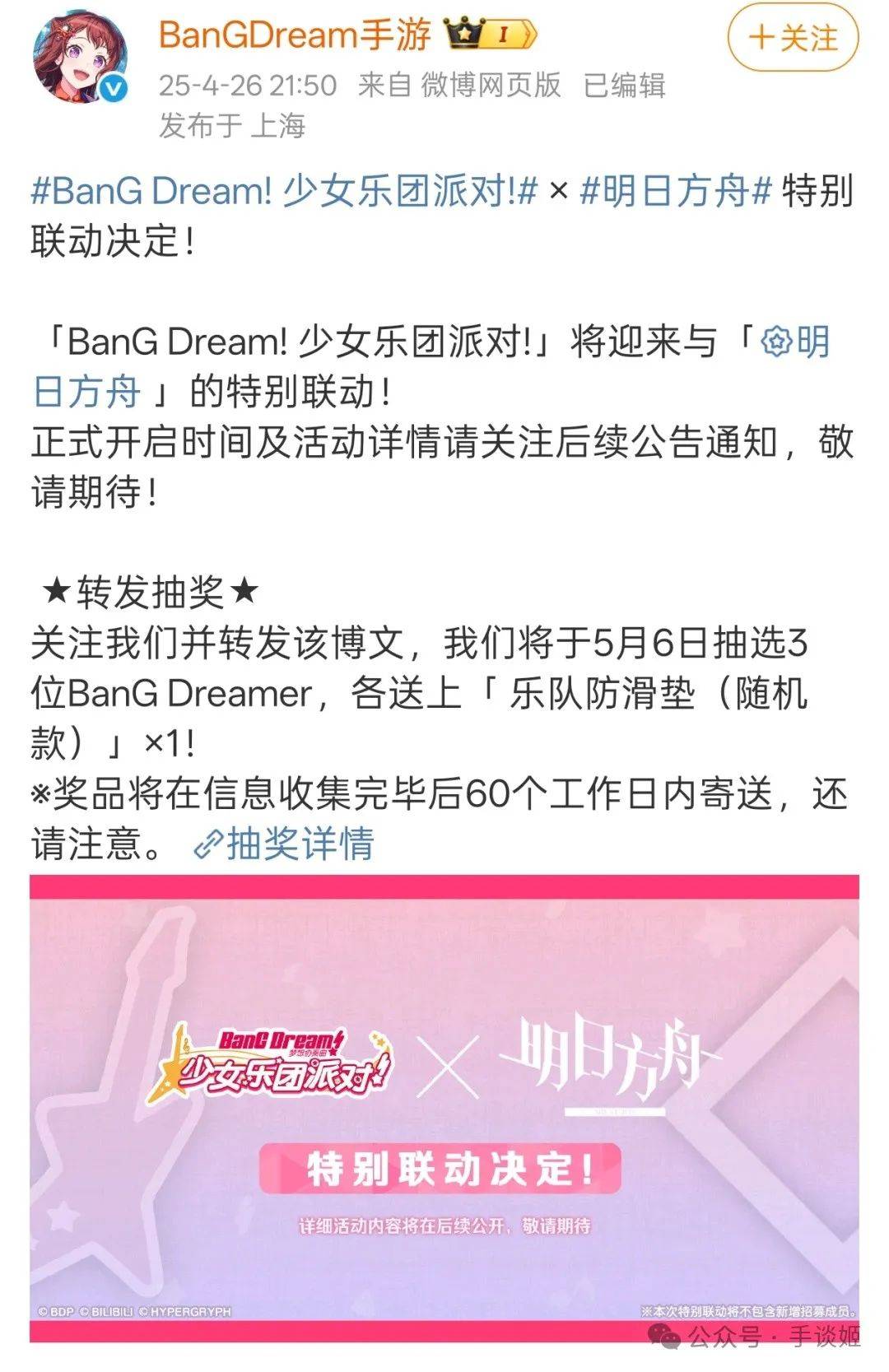View the 抽奖详情 lottery details link
Screen dimensions: 889x1372
(x=285, y=844)
